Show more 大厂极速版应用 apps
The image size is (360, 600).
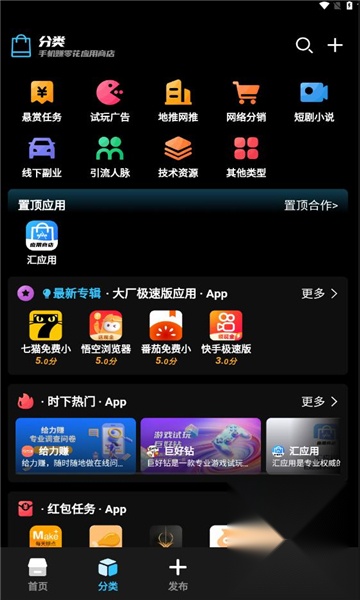319,293
